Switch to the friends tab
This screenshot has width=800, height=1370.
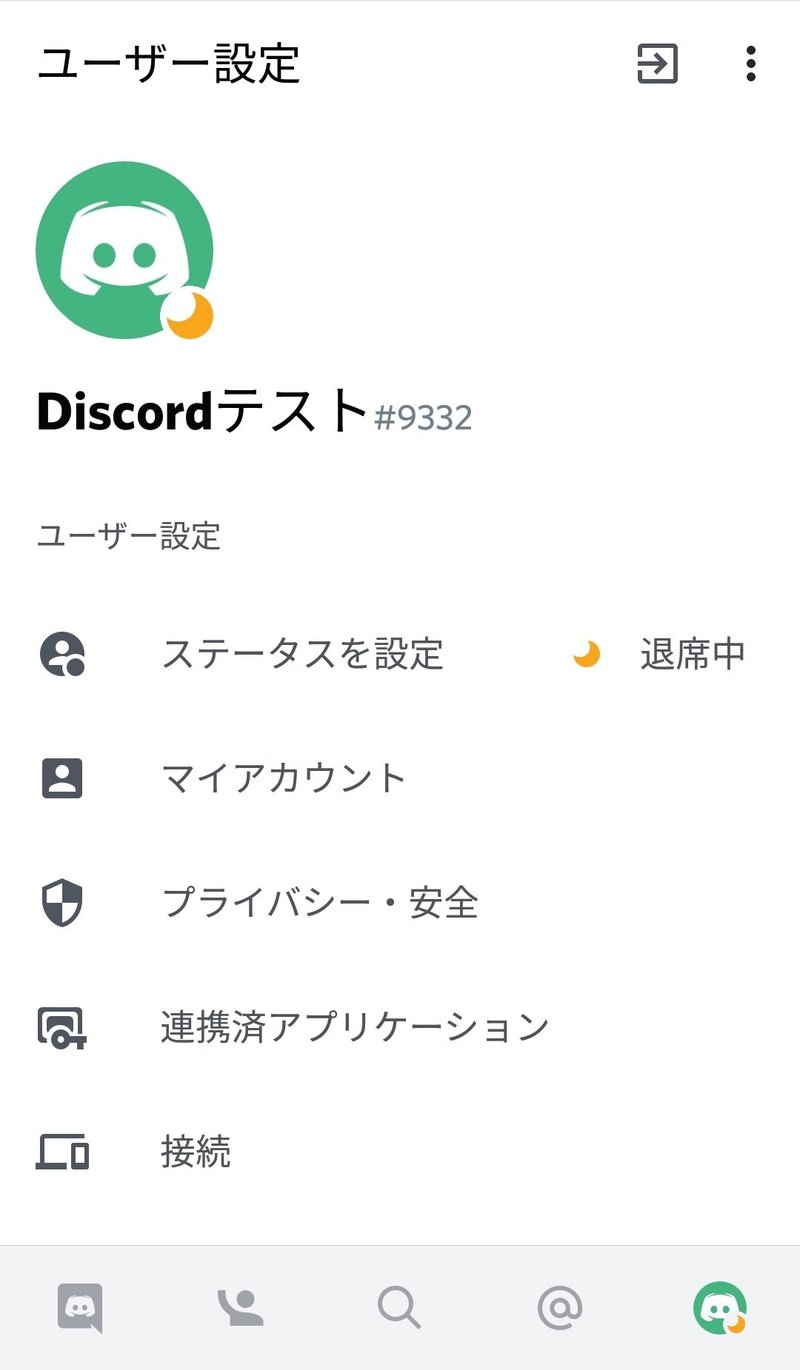240,1307
